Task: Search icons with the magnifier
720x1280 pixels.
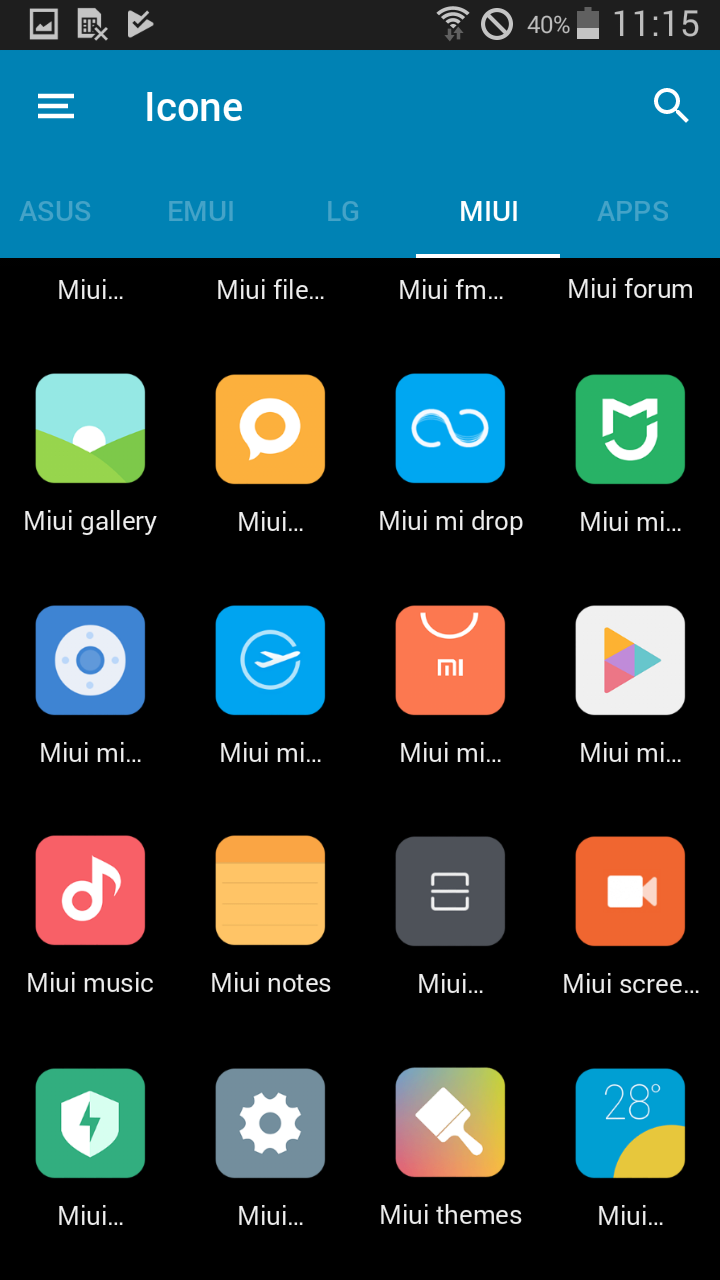Action: (x=671, y=105)
